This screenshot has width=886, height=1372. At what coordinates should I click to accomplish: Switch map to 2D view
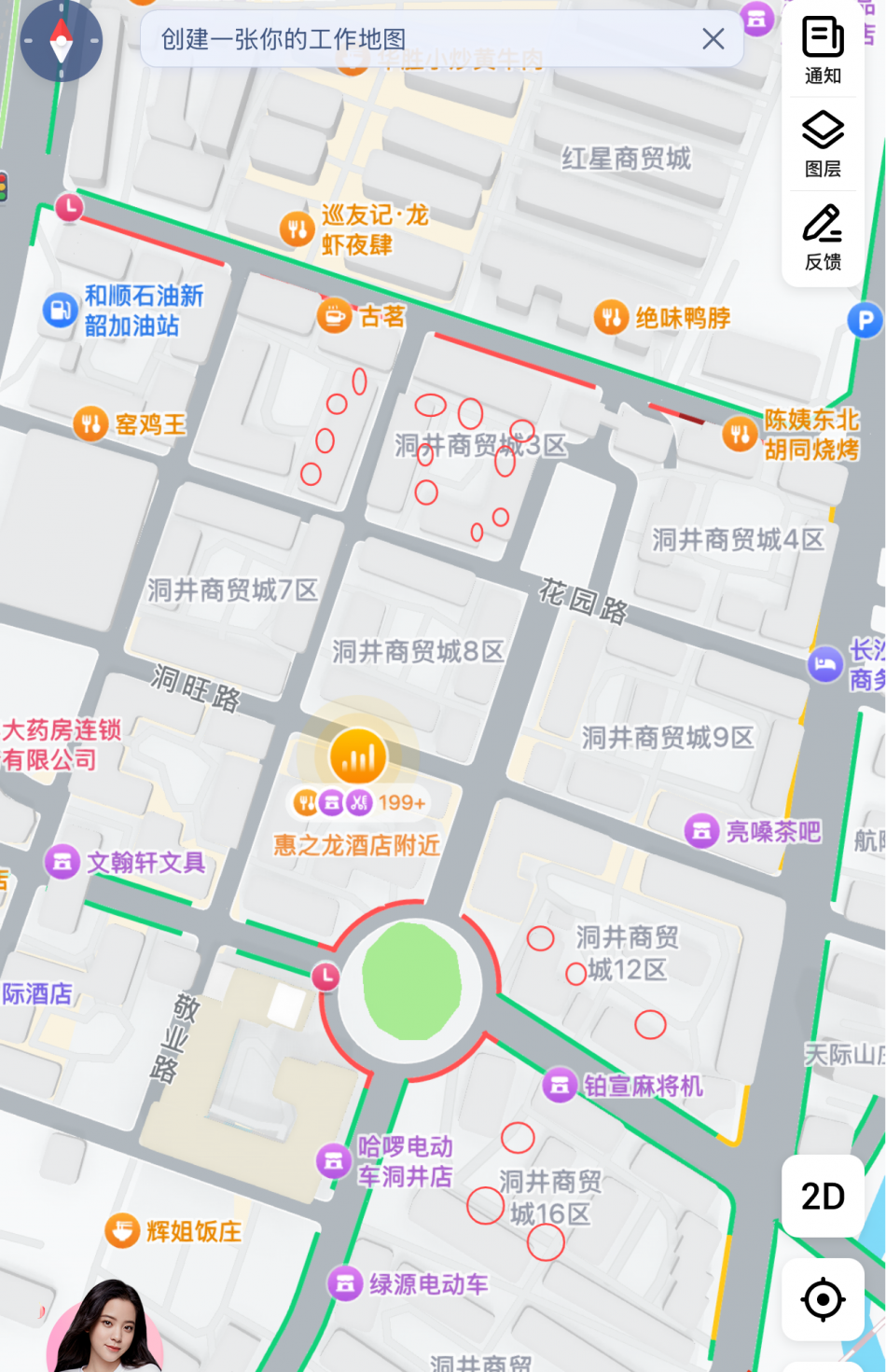(823, 1196)
